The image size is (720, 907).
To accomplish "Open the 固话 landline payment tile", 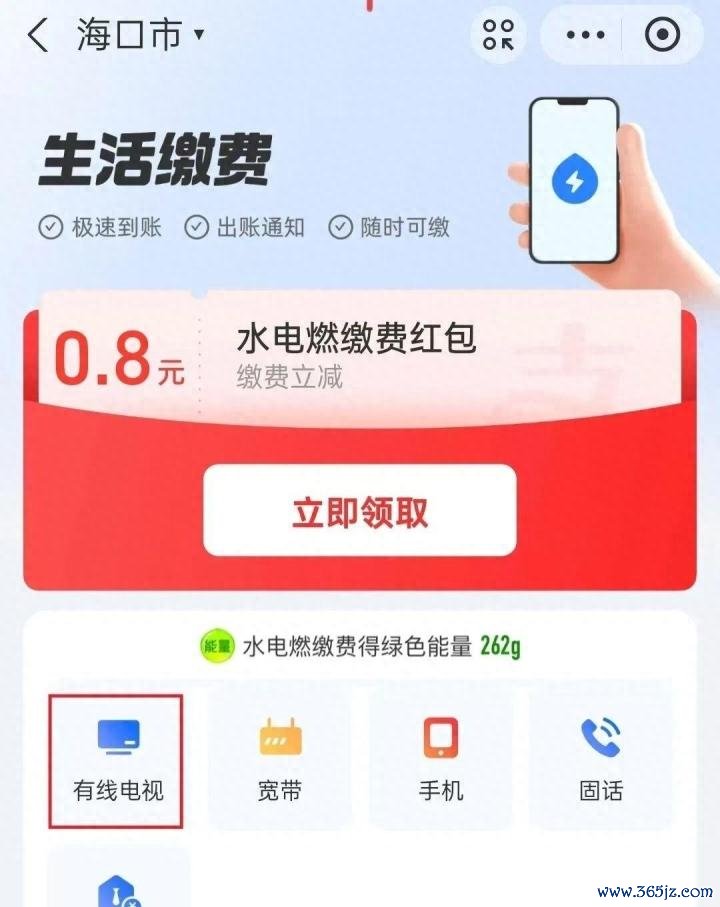I will pyautogui.click(x=601, y=760).
